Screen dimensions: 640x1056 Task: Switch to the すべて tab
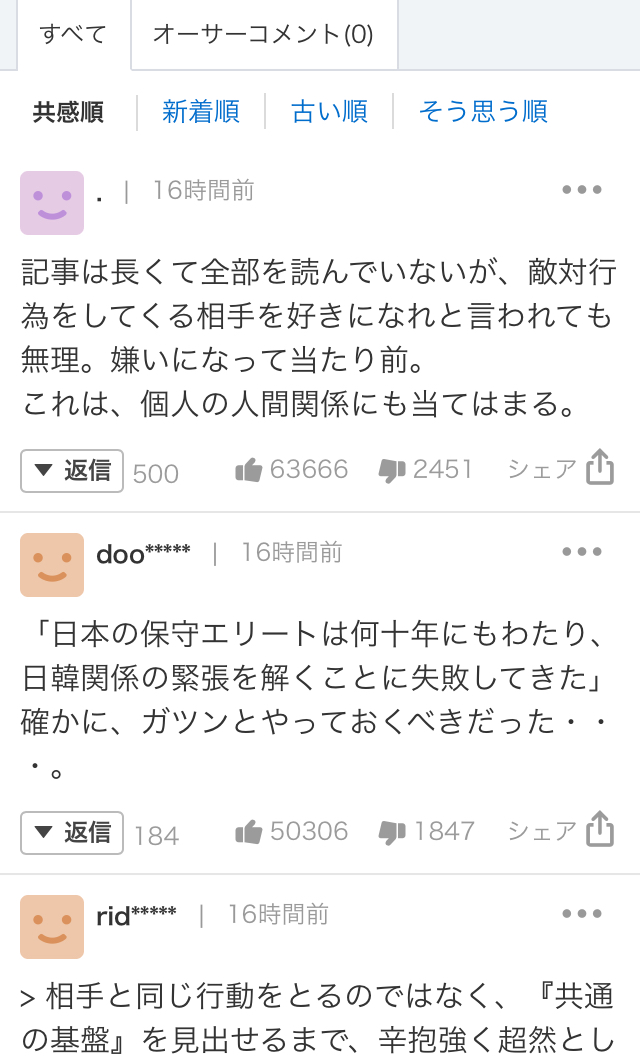click(73, 34)
